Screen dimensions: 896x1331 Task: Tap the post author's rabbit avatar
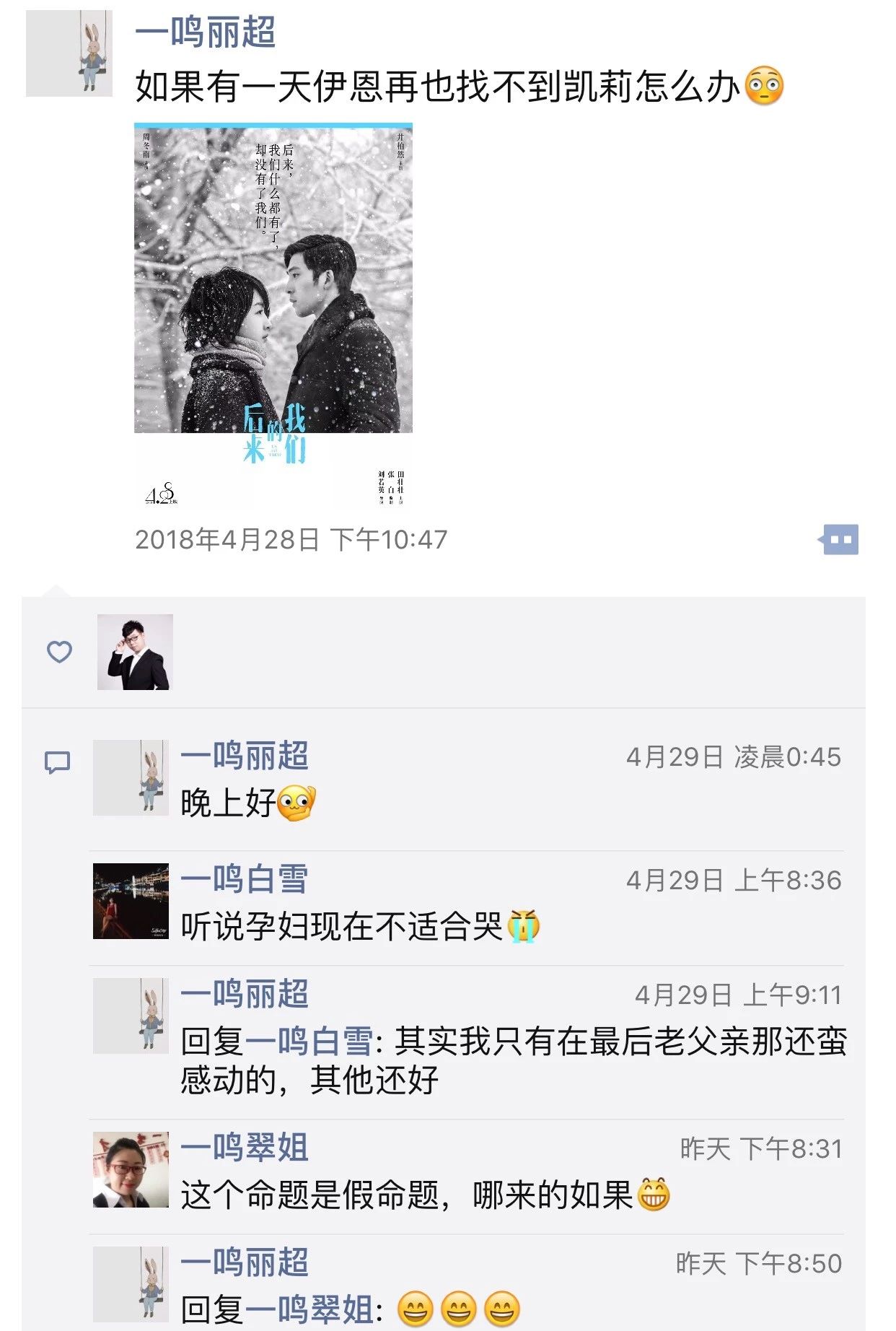(69, 54)
